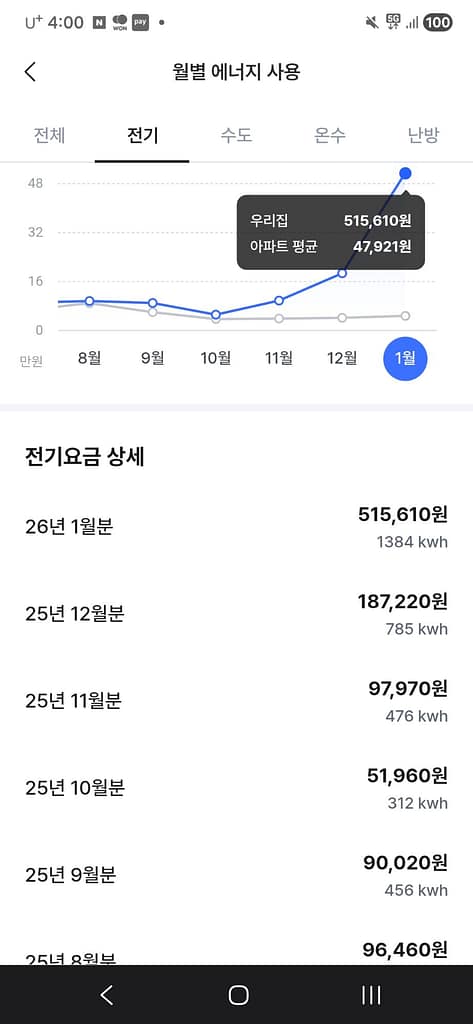Go back using the top-left arrow
Viewport: 473px width, 1024px height.
pos(30,72)
